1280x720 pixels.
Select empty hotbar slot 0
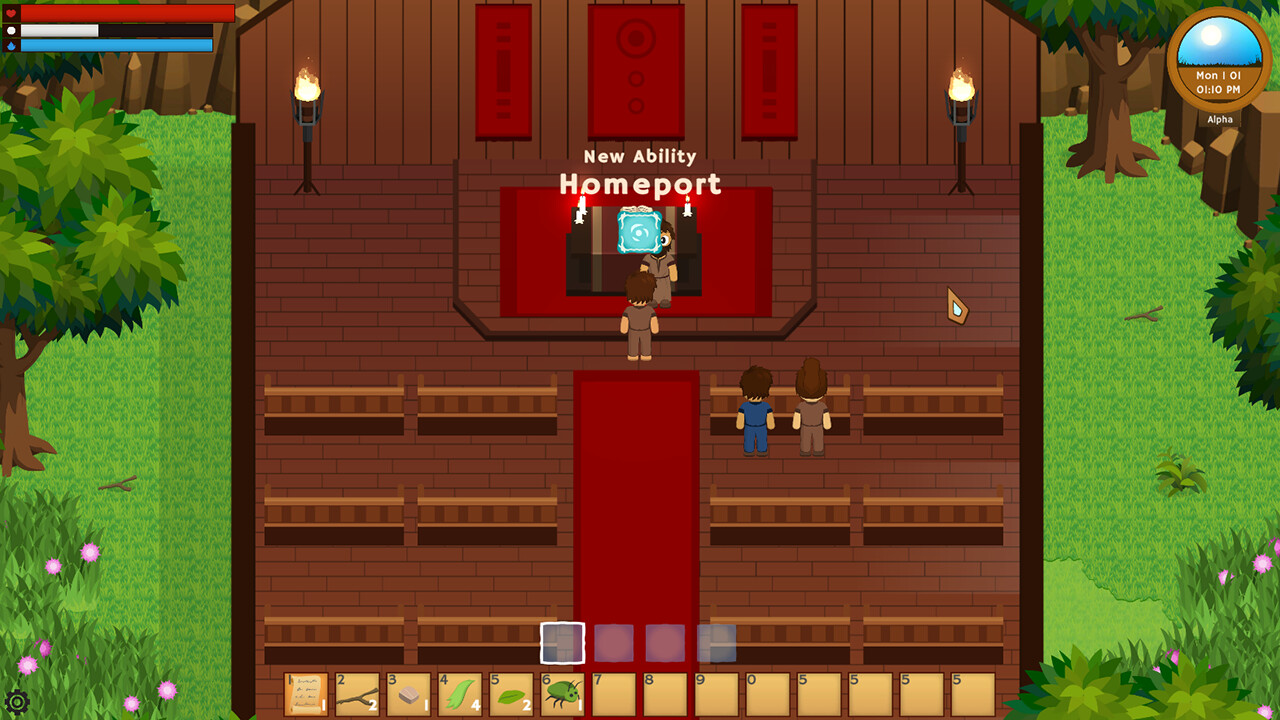coord(768,694)
